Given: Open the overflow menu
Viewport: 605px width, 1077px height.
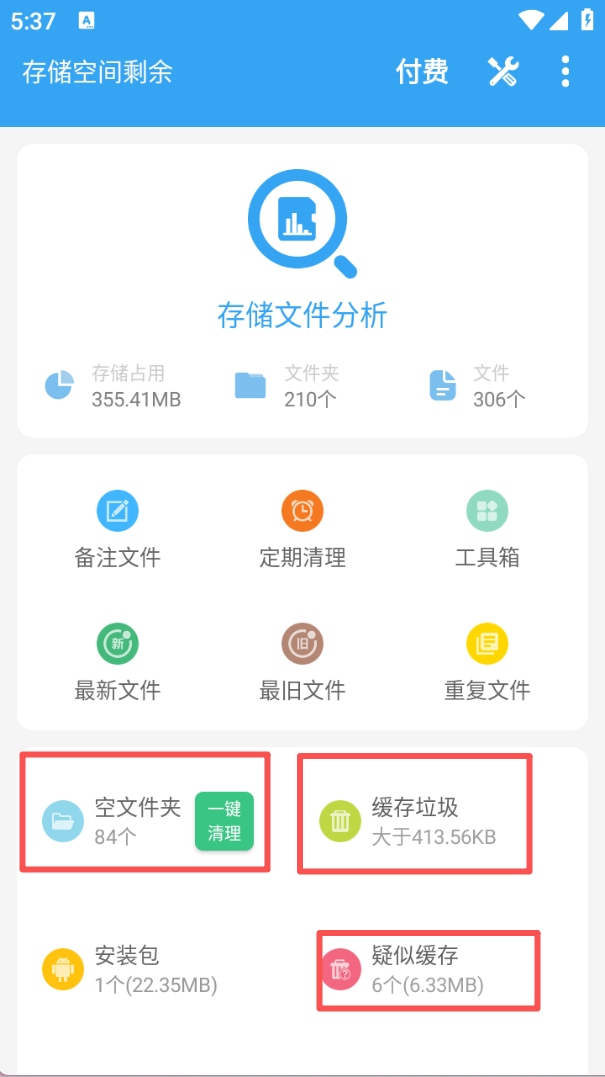Looking at the screenshot, I should [565, 72].
